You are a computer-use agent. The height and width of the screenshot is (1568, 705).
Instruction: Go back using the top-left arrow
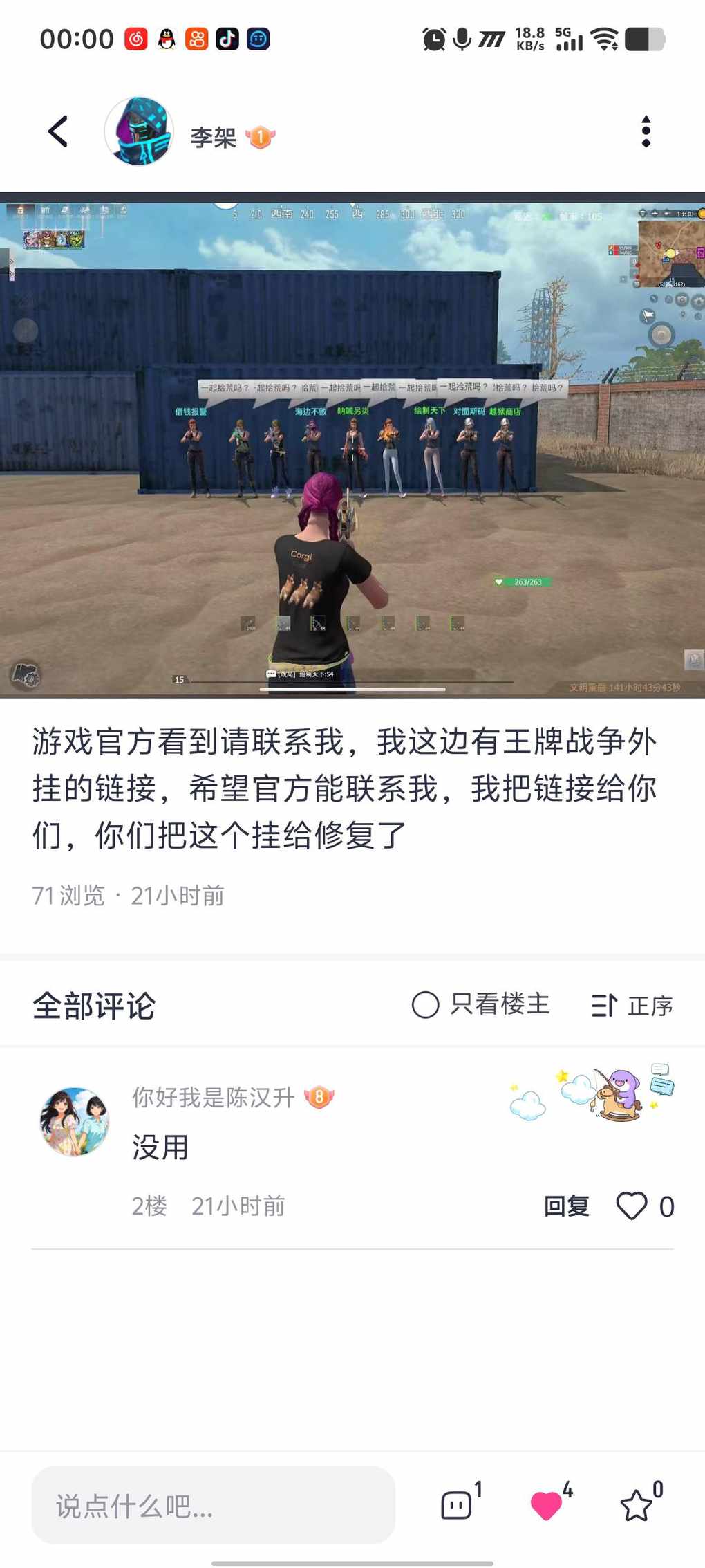tap(58, 131)
